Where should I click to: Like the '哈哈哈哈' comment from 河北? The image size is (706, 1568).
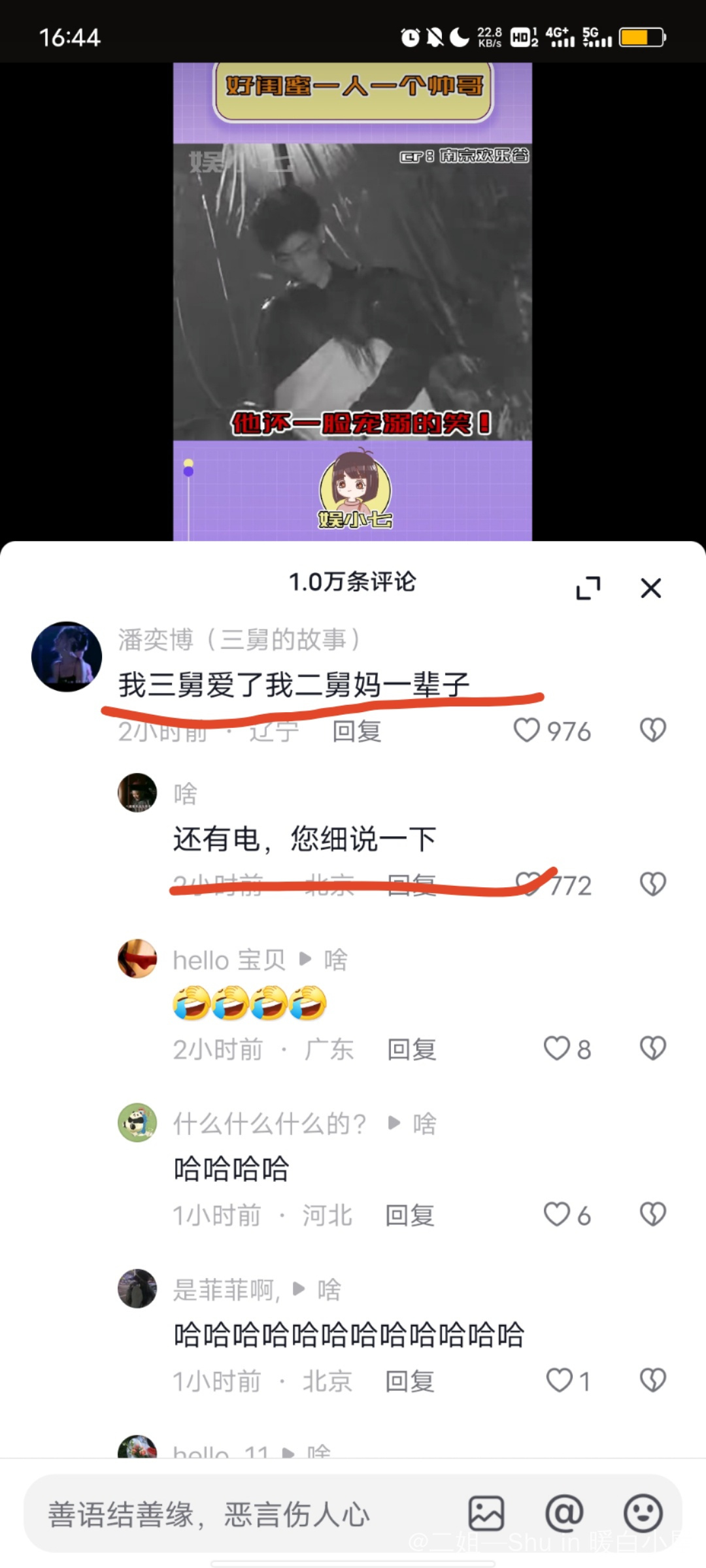[557, 1215]
